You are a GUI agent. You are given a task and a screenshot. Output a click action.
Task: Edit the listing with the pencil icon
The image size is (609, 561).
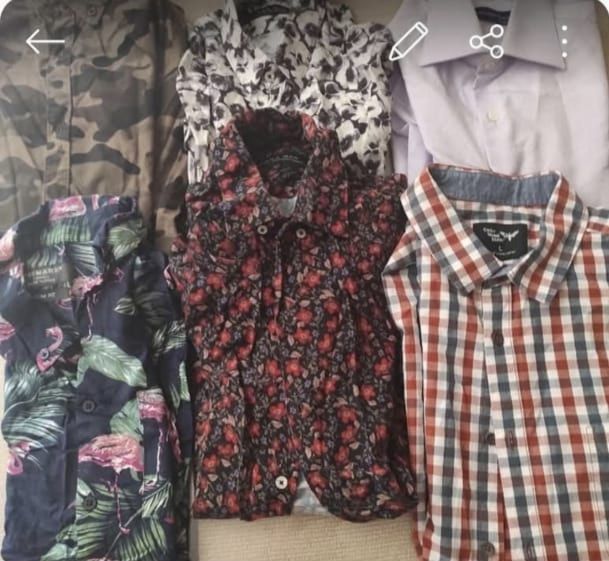pos(408,41)
